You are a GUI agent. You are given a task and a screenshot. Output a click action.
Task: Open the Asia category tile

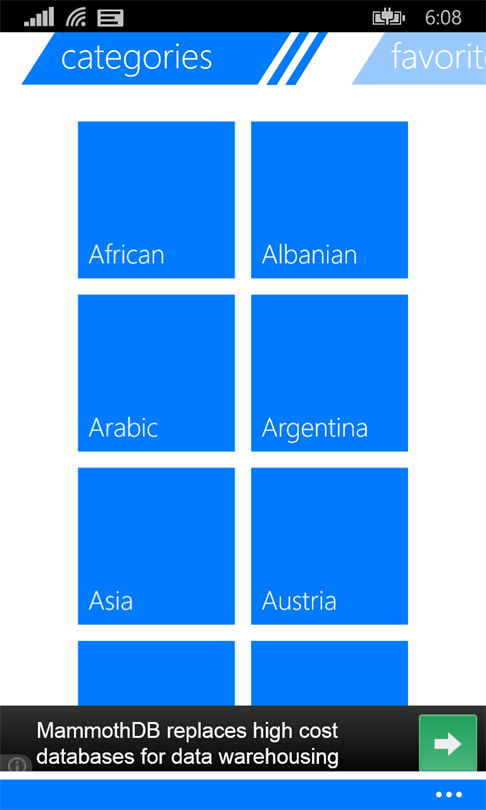(156, 546)
